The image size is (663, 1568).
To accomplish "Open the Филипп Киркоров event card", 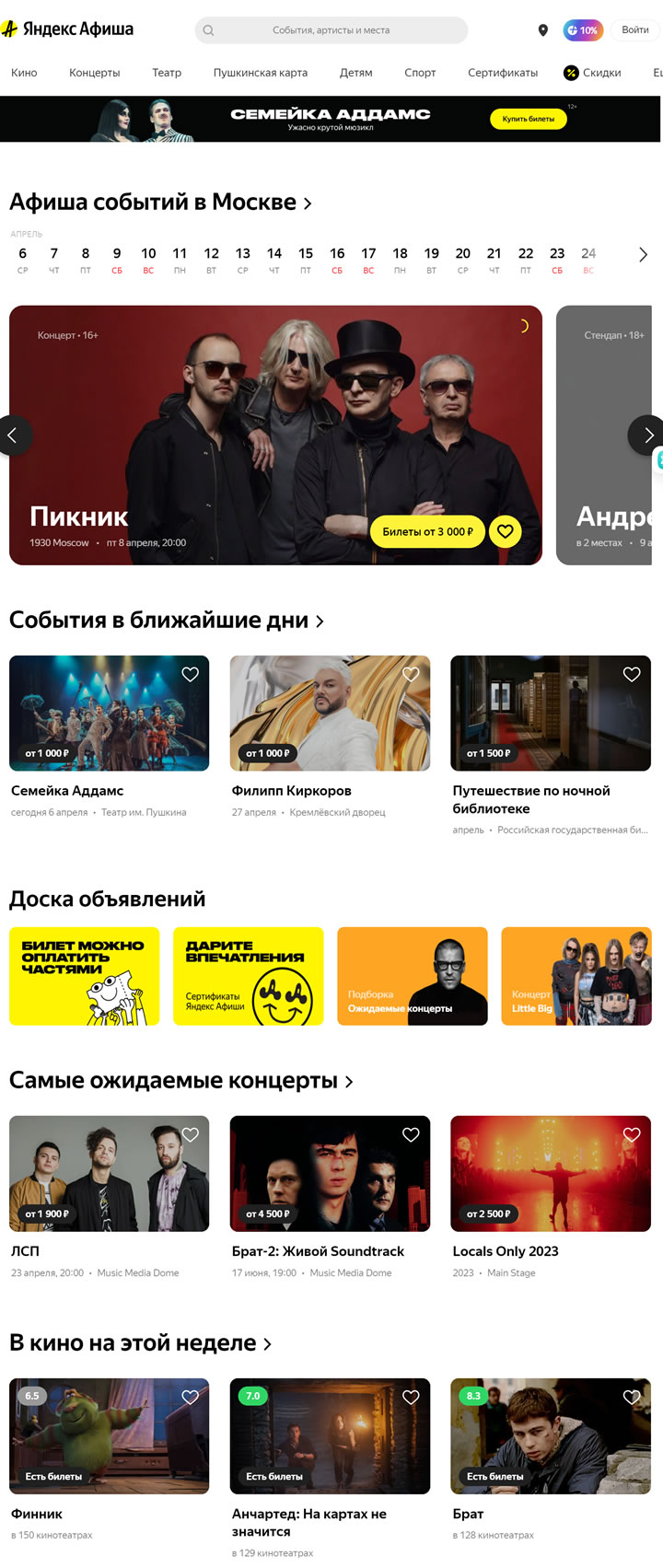I will point(330,714).
